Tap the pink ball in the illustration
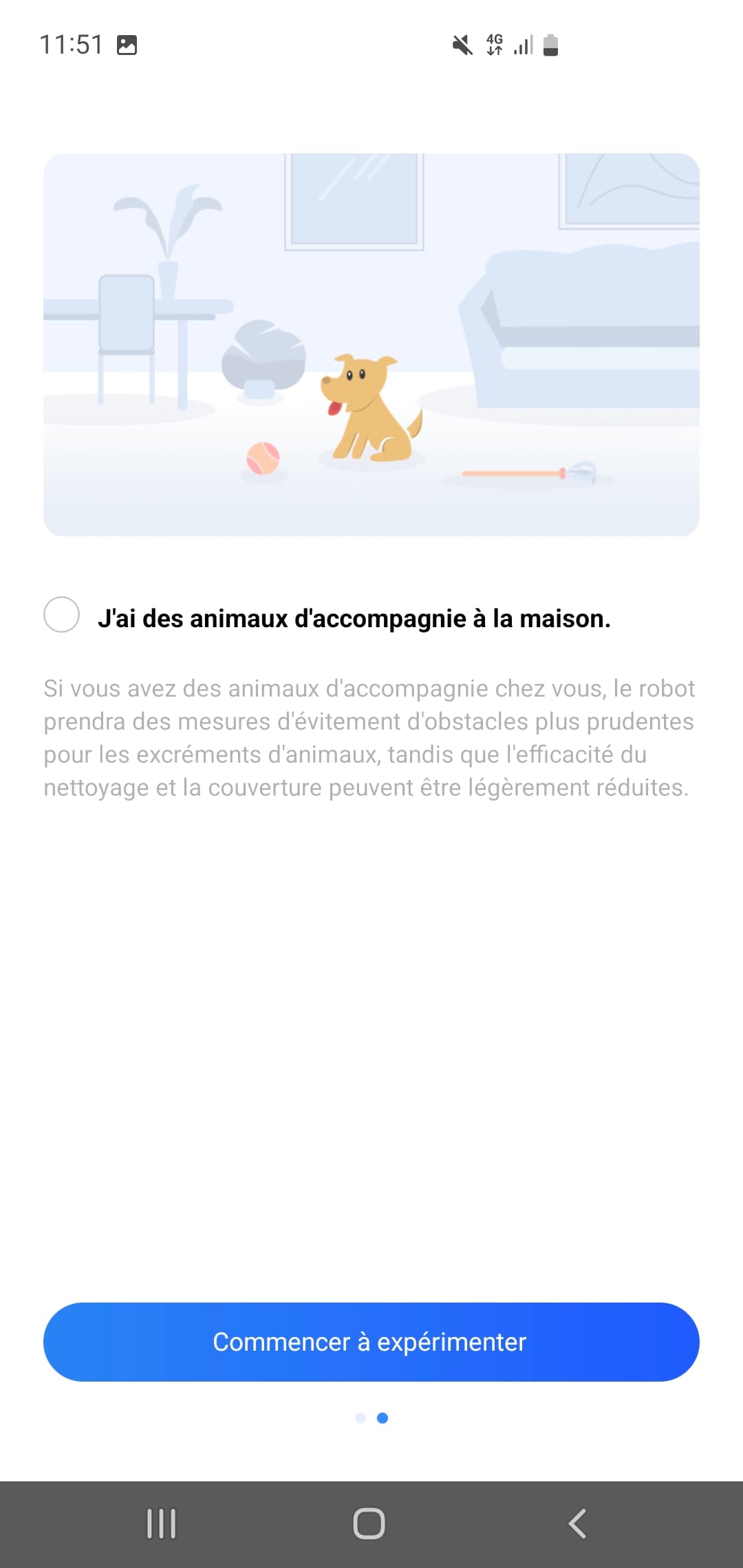Viewport: 743px width, 1568px height. click(262, 457)
